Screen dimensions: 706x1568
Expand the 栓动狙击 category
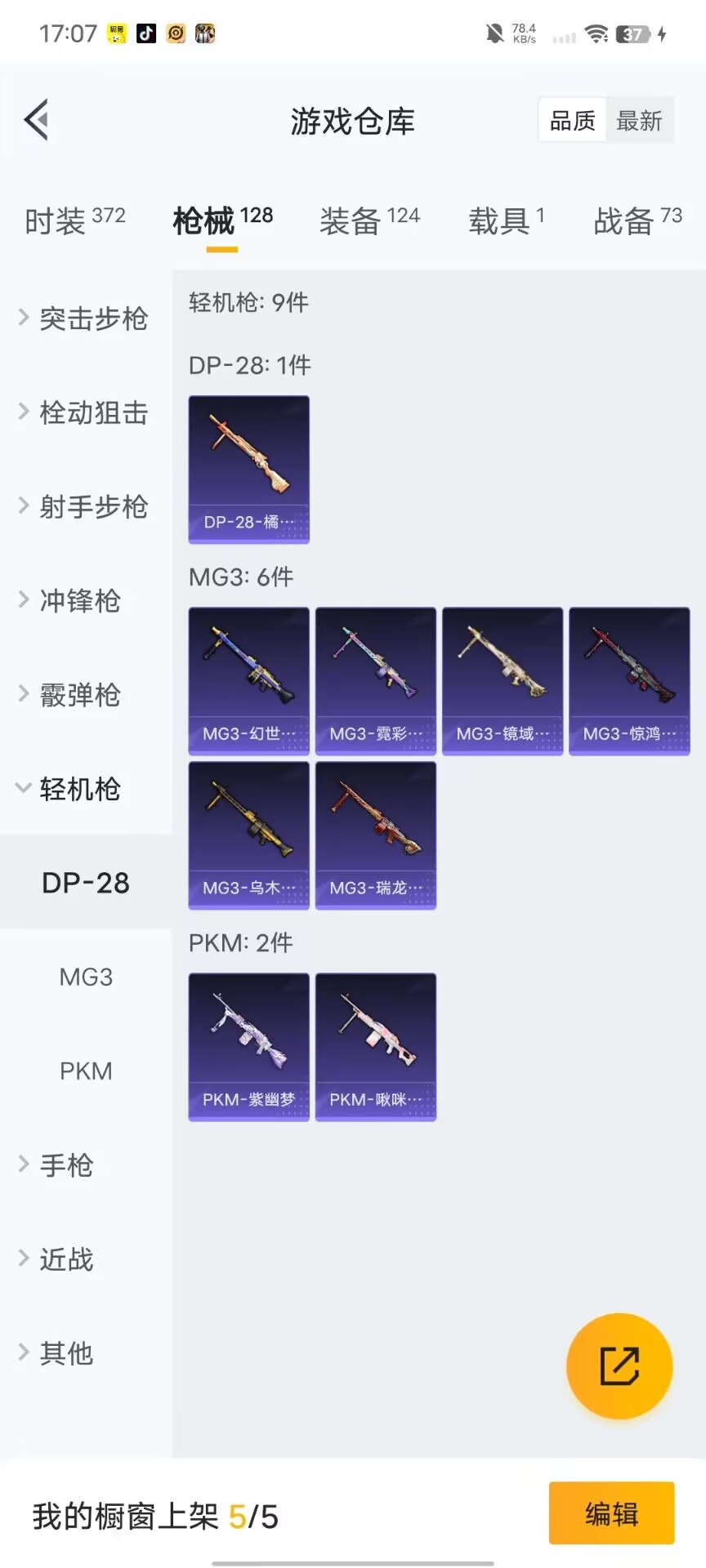84,412
